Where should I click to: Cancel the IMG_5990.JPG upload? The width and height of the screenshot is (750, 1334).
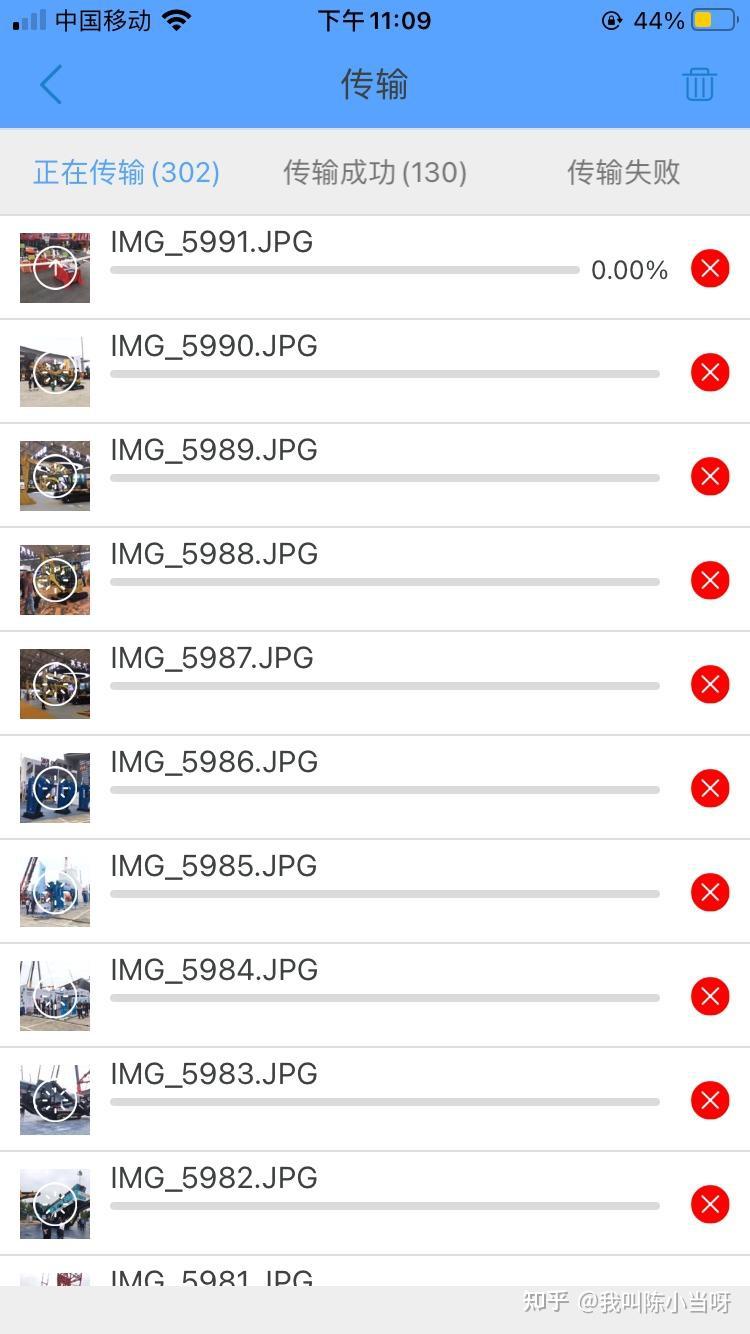pos(710,372)
